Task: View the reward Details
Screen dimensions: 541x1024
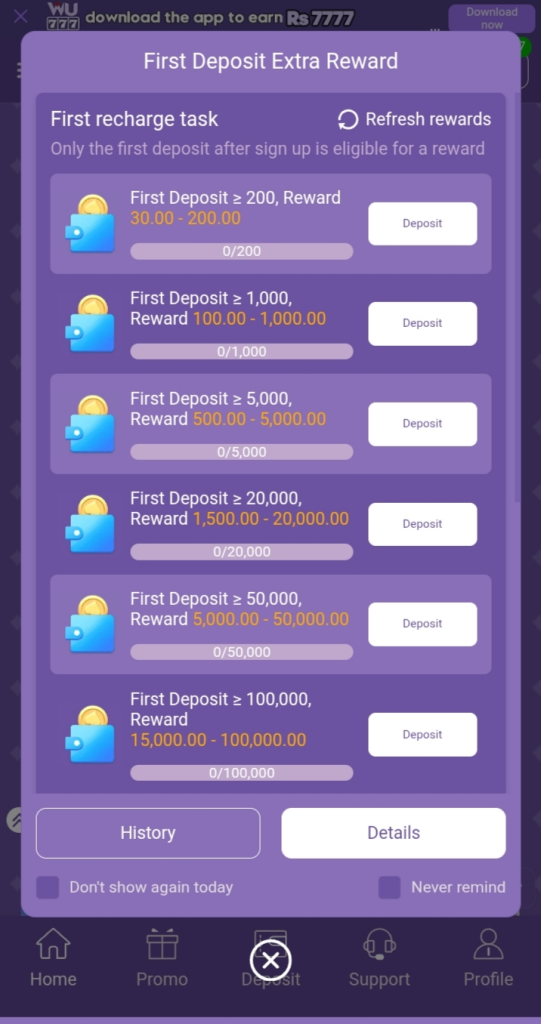Action: (393, 833)
